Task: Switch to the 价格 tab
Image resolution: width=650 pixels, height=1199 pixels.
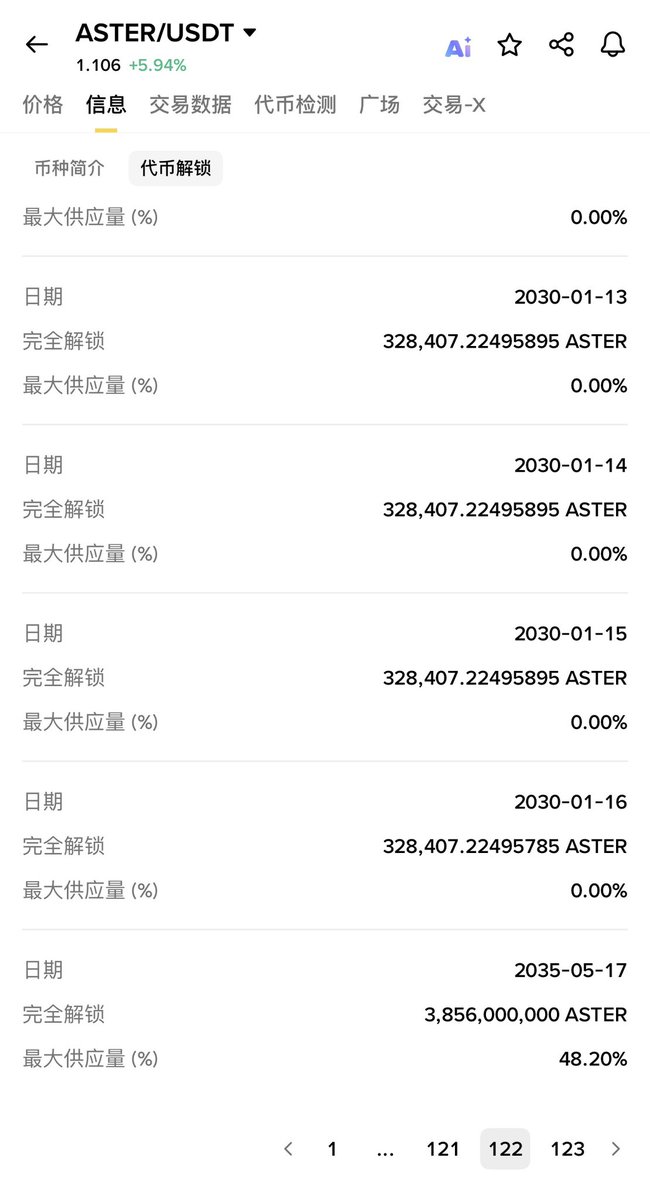Action: (43, 105)
